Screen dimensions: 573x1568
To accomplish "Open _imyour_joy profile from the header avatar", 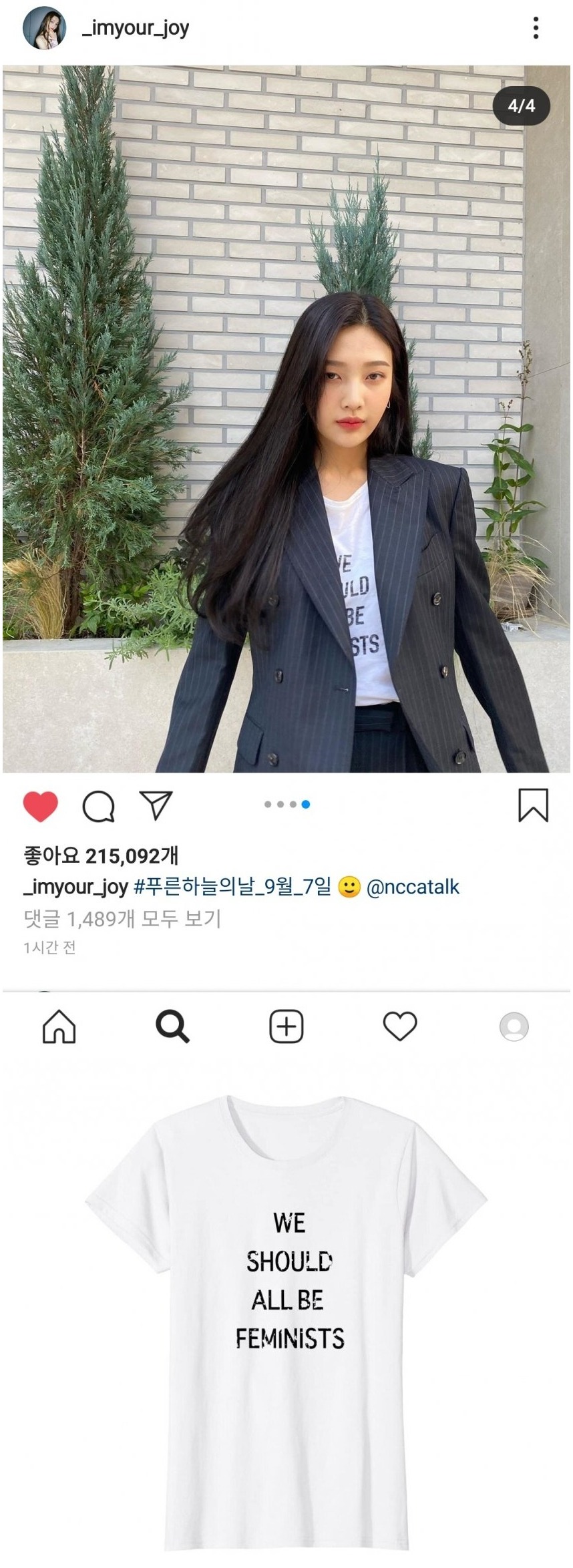I will click(44, 28).
